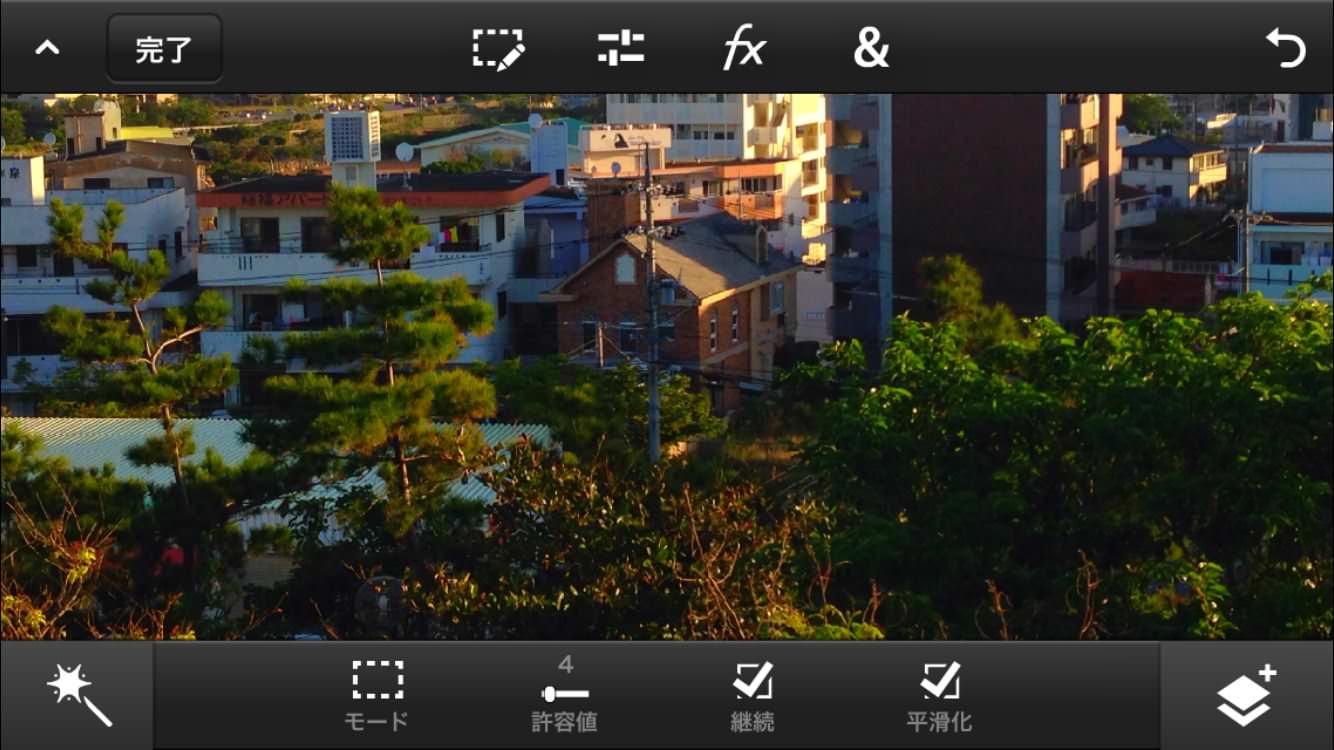This screenshot has height=750, width=1334.
Task: Open the adjustments sliders menu
Action: 621,48
